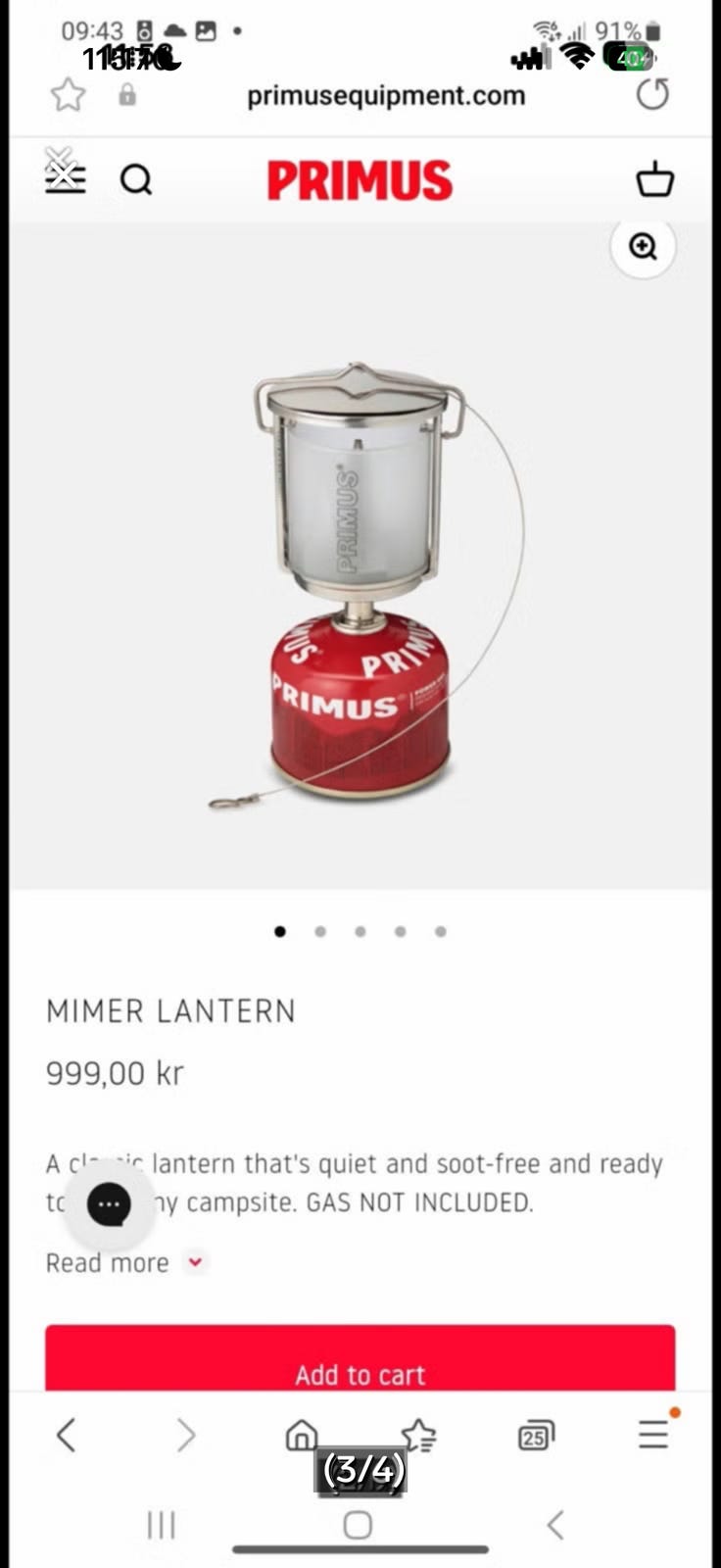This screenshot has width=721, height=1568.
Task: Tap the system recent apps button
Action: click(161, 1525)
